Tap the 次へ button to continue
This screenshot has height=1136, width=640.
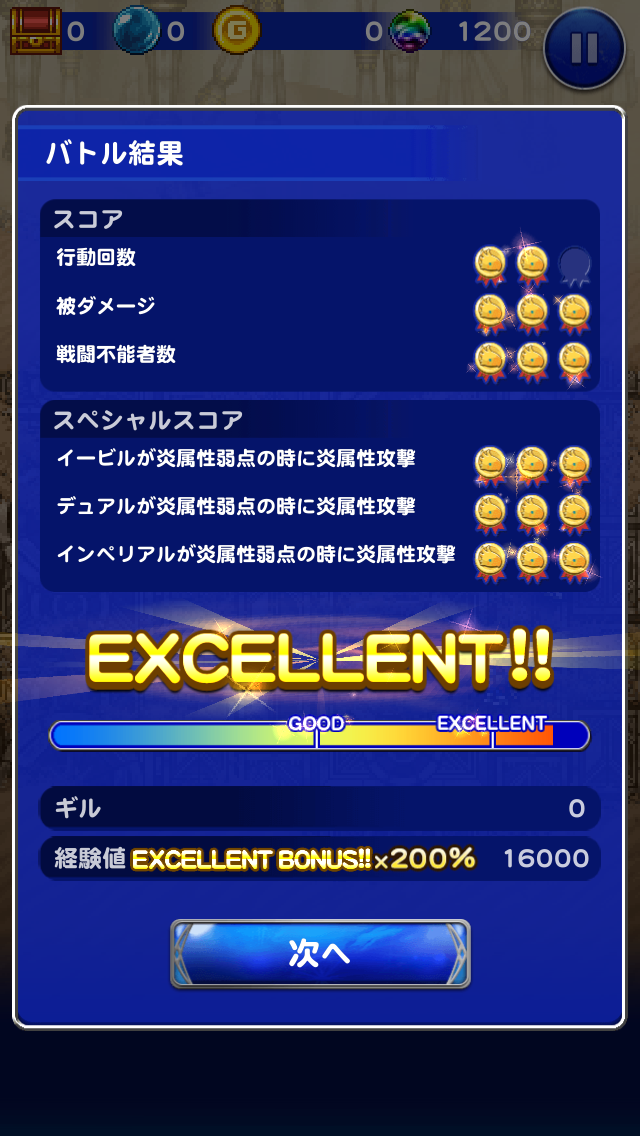click(320, 953)
